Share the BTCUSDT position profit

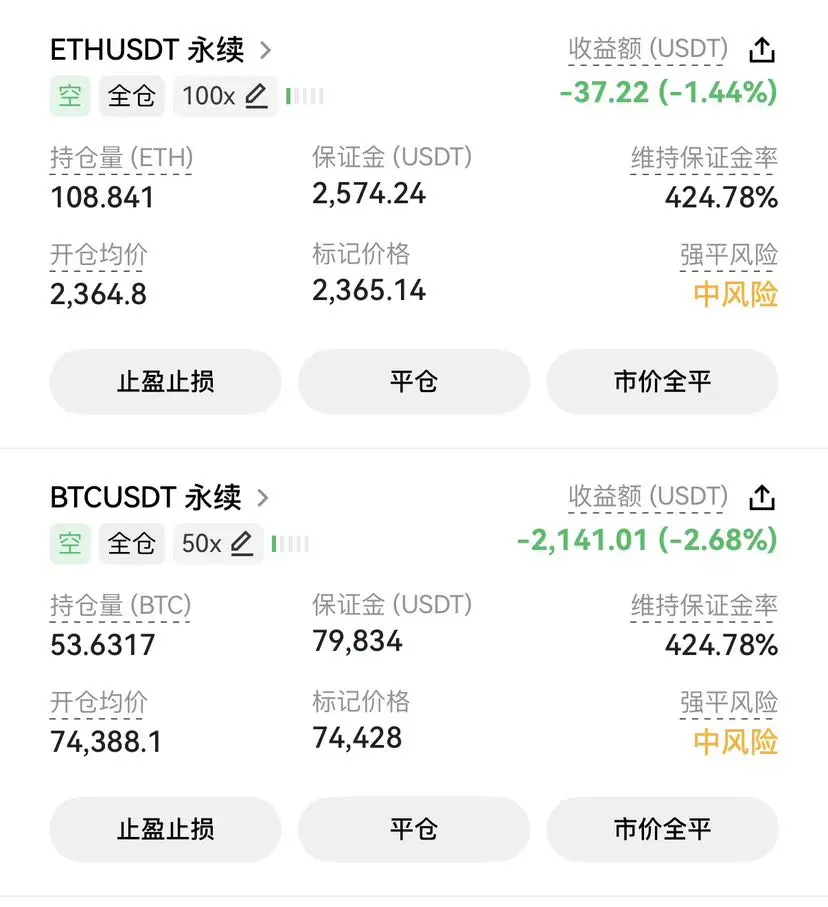pos(762,497)
